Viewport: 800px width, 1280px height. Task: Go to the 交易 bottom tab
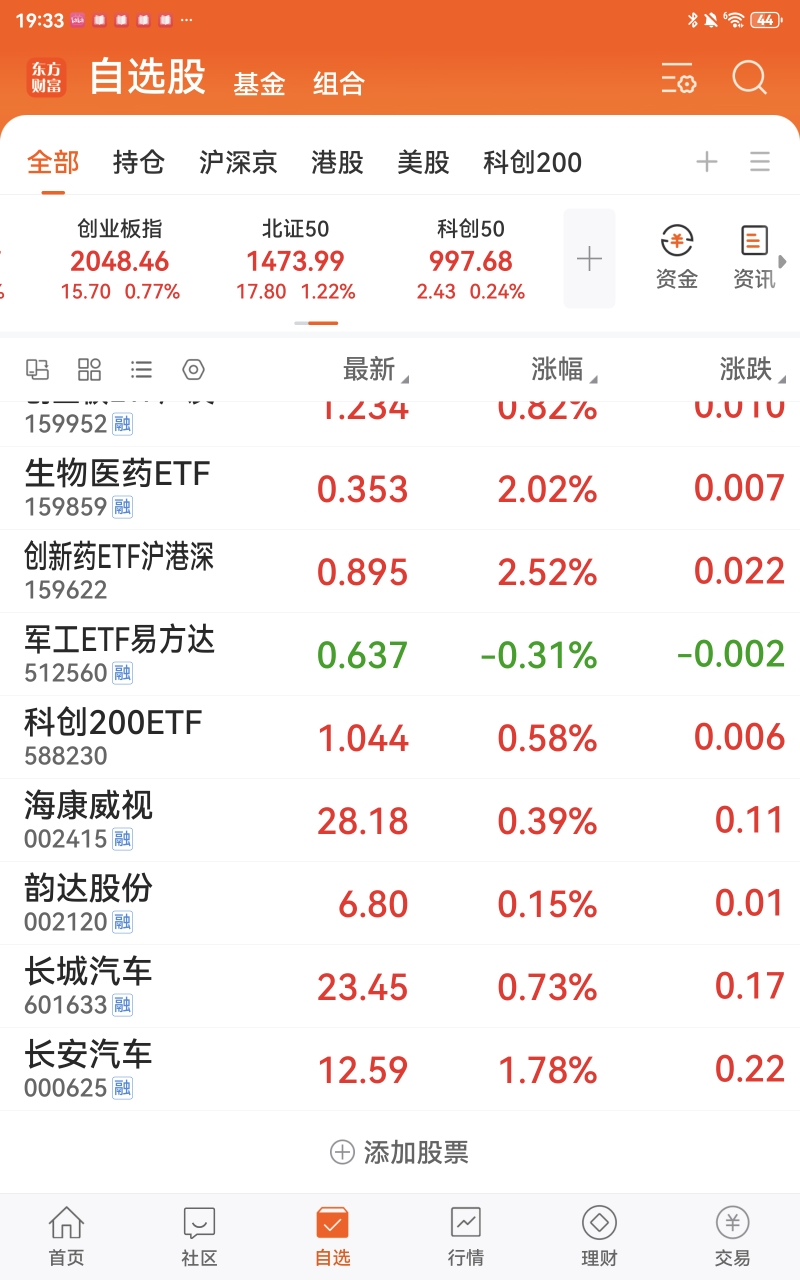coord(732,1237)
